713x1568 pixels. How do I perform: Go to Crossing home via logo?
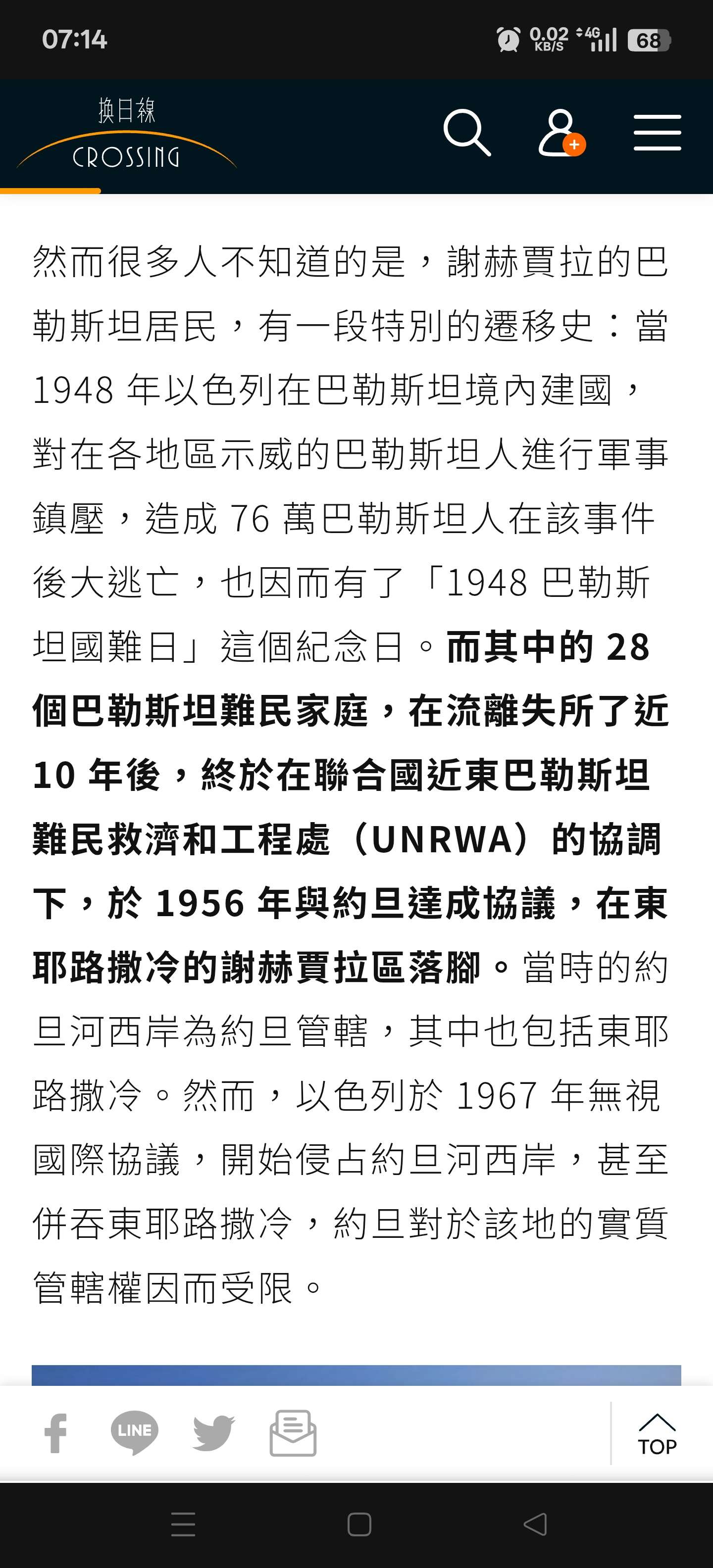[x=127, y=133]
